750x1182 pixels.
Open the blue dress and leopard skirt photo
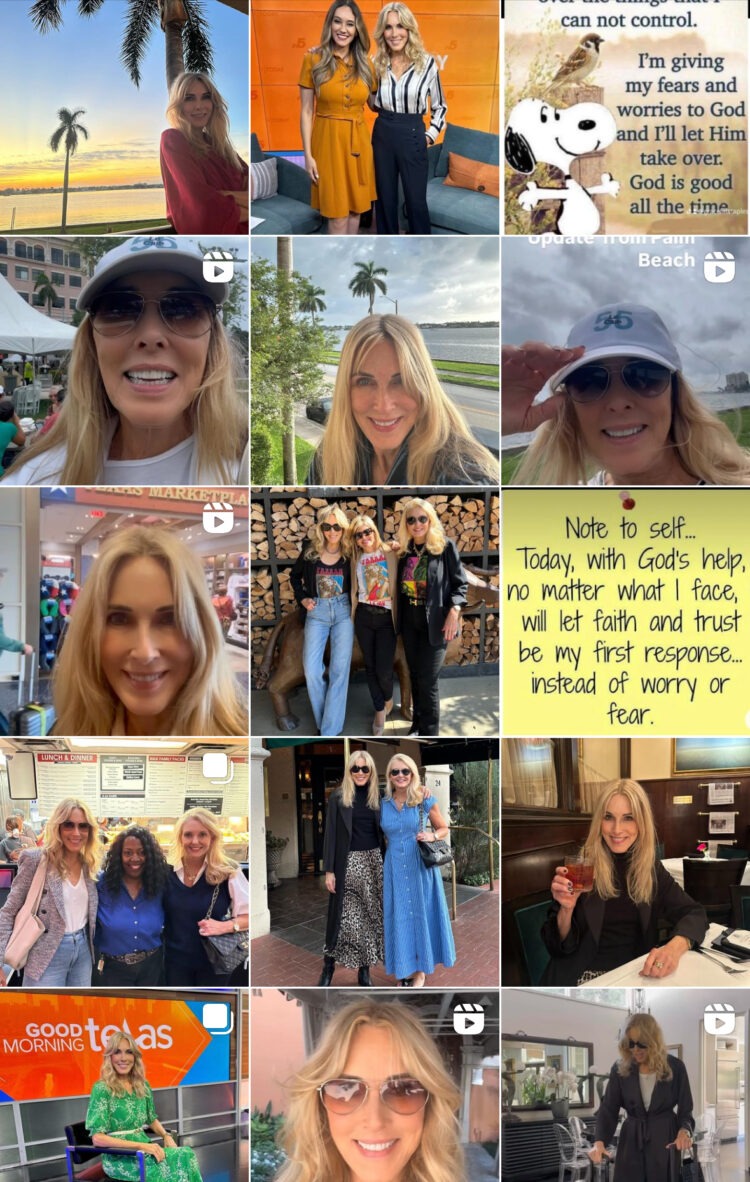coord(375,863)
